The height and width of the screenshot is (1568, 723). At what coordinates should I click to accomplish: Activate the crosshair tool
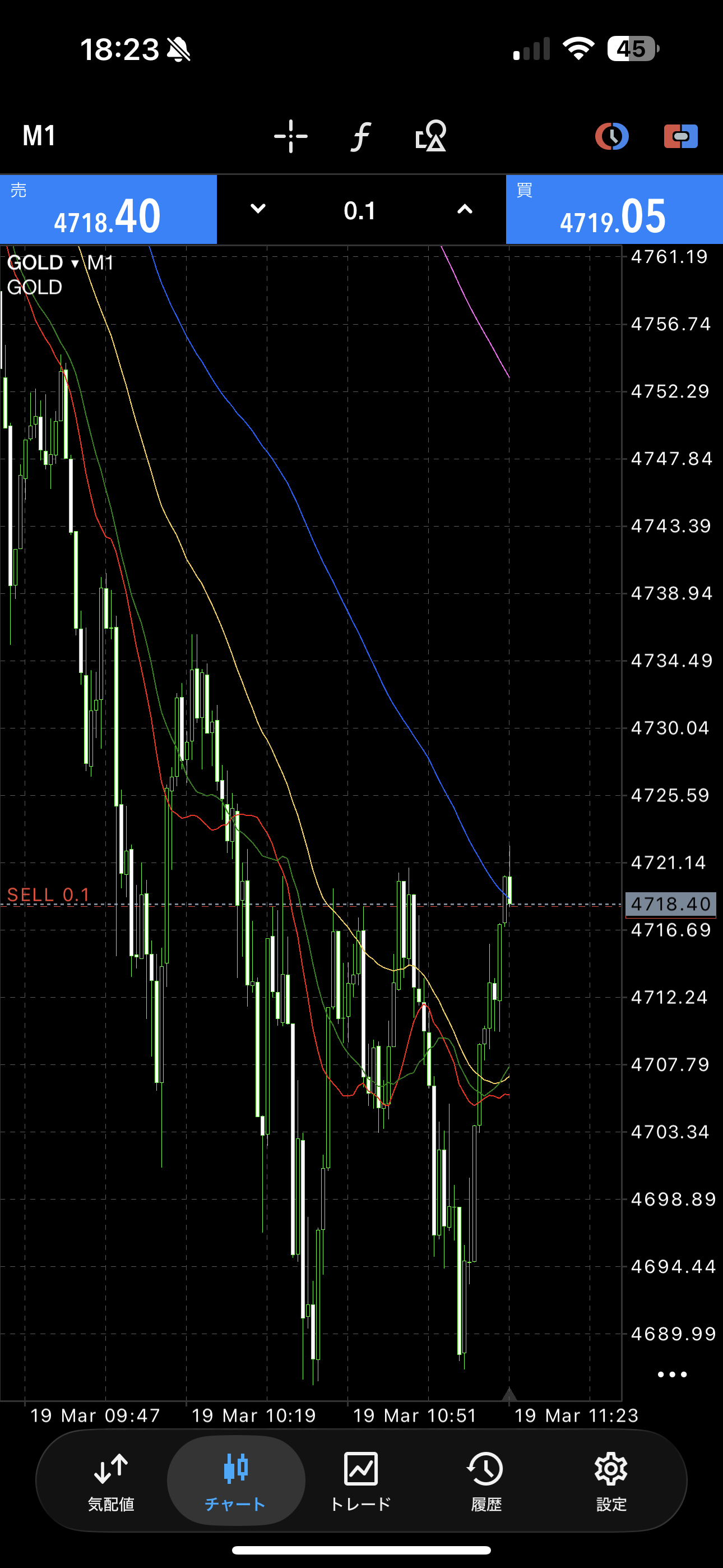[291, 136]
